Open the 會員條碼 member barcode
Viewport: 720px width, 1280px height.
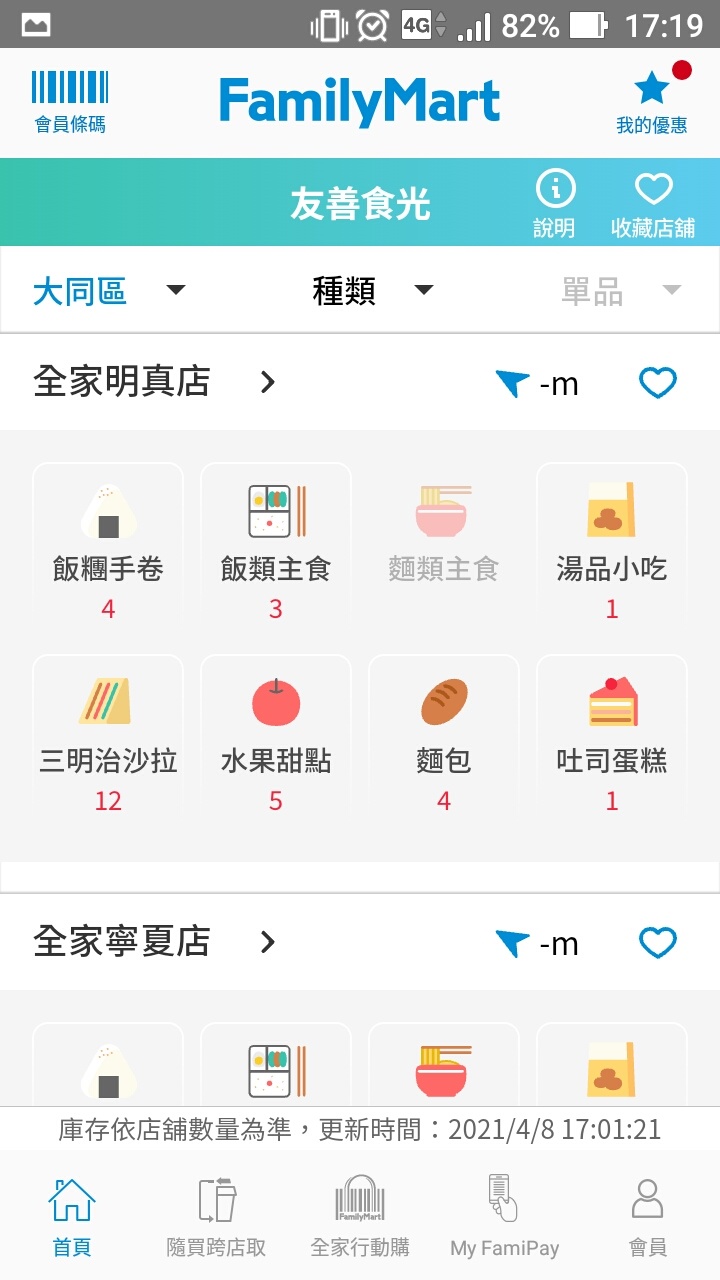pos(69,102)
